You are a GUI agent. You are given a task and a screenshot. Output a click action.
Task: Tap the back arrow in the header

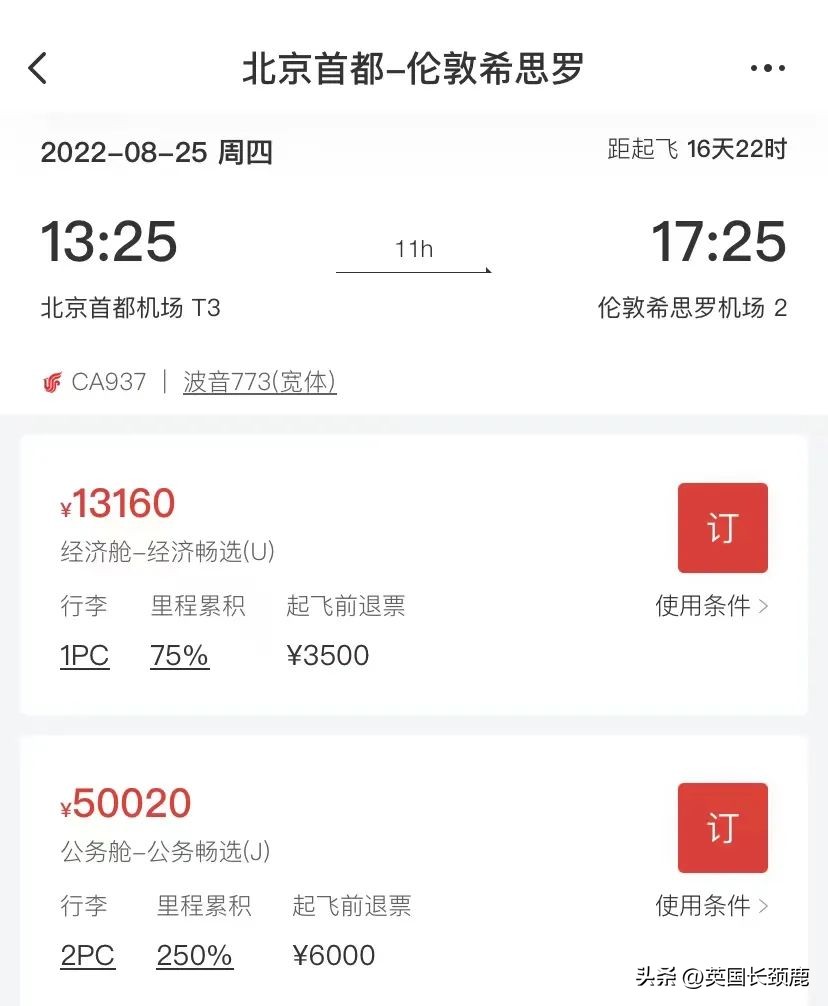[x=38, y=68]
